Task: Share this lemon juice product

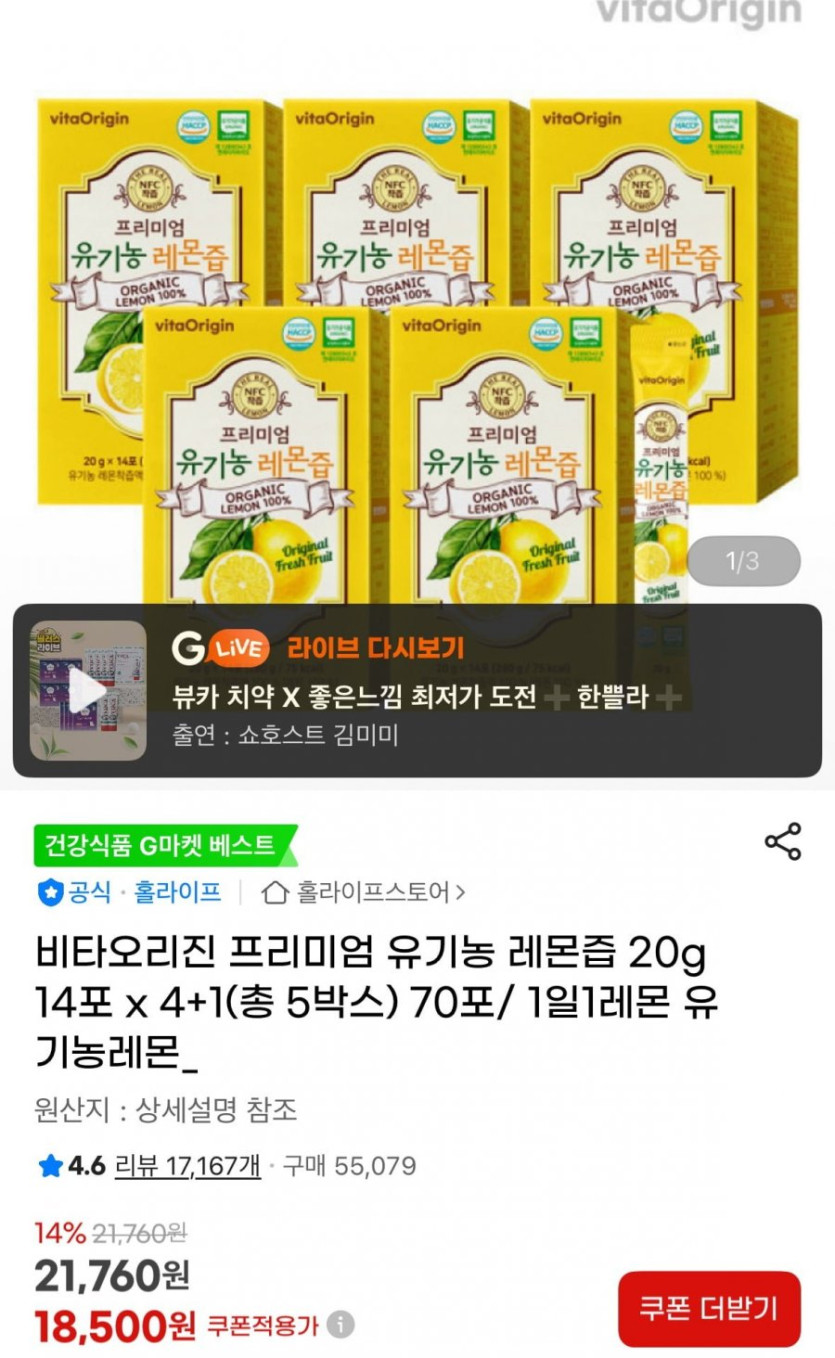Action: click(782, 842)
